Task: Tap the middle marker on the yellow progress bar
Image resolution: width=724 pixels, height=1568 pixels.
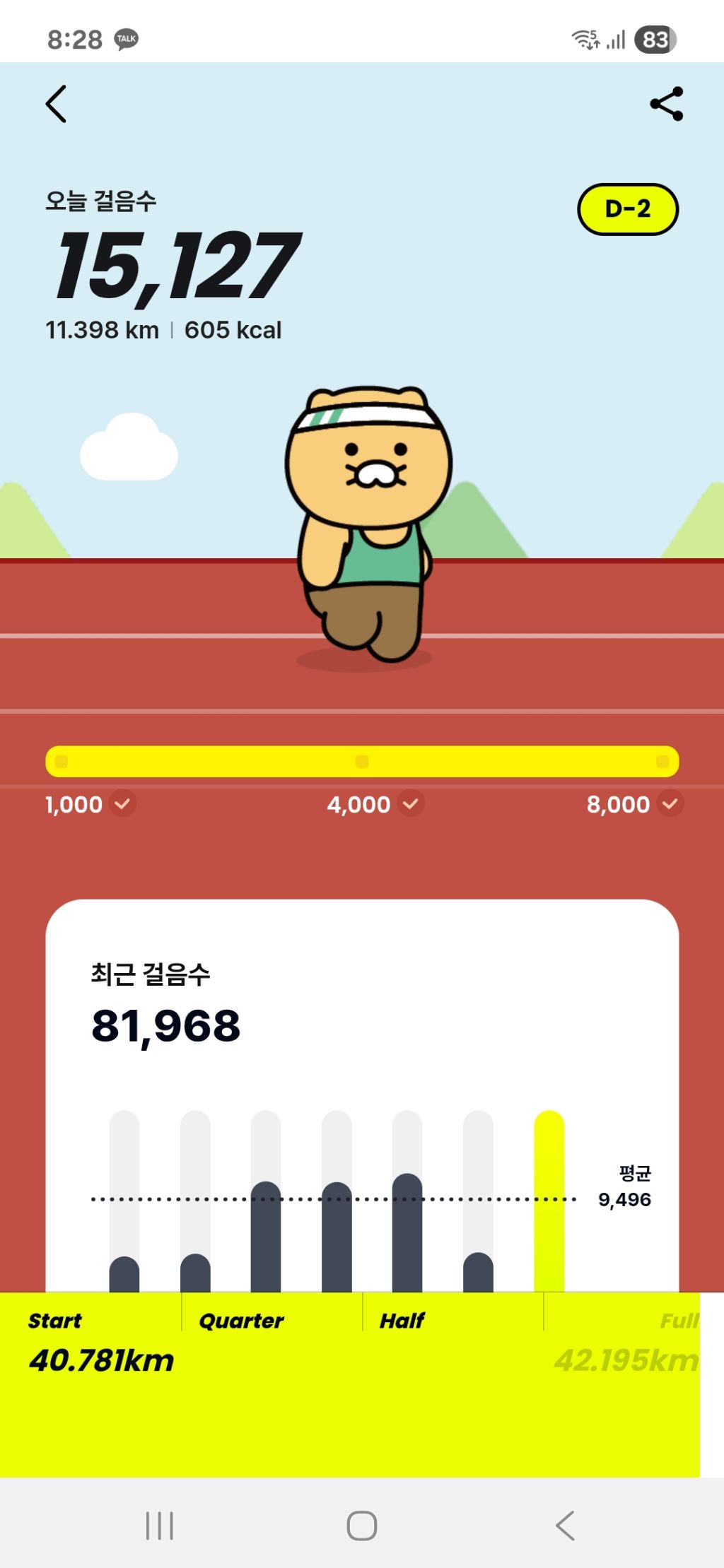Action: (362, 762)
